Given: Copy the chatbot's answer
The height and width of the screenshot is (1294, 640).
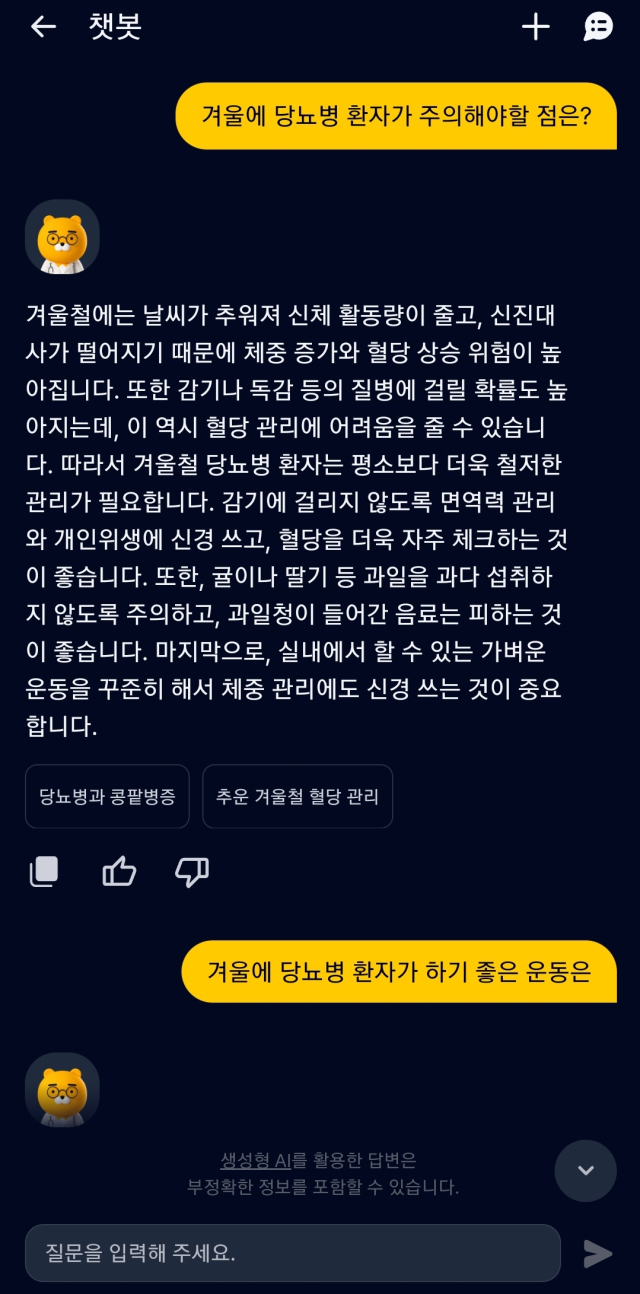Looking at the screenshot, I should tap(44, 872).
